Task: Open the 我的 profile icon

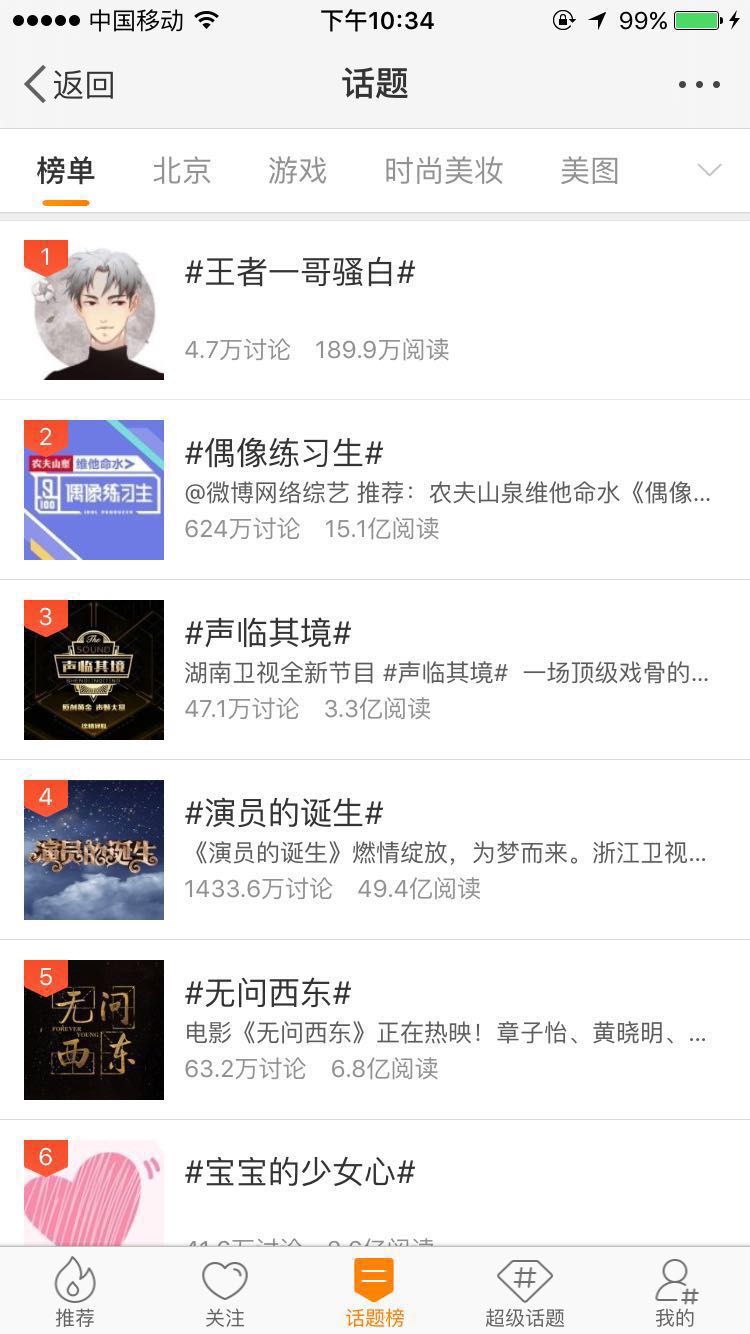Action: click(675, 1289)
